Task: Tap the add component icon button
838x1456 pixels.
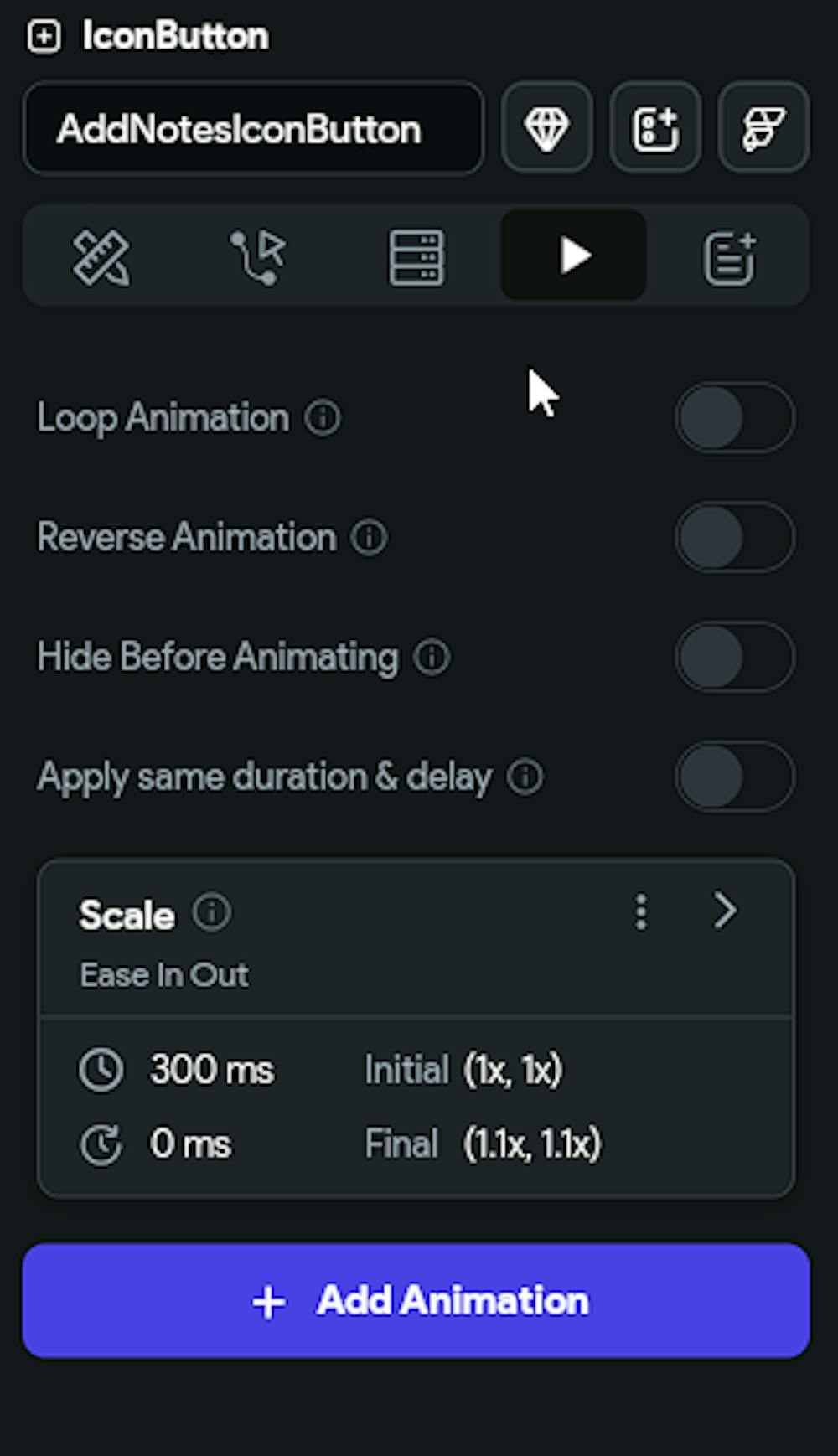Action: pos(655,128)
